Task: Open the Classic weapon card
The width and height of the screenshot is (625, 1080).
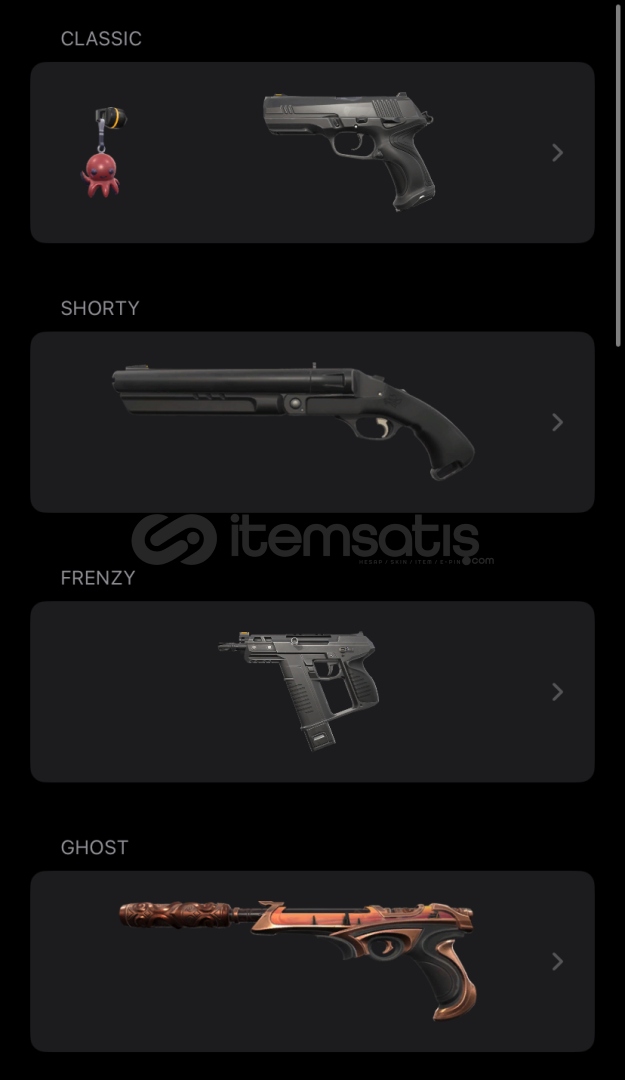Action: [312, 152]
